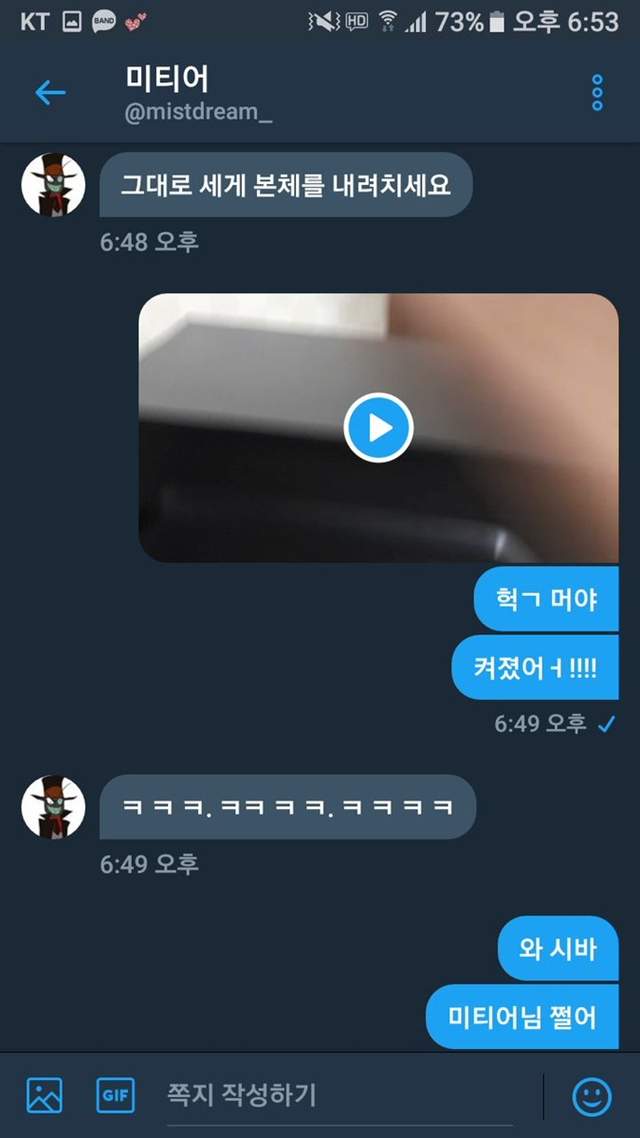Viewport: 640px width, 1138px height.
Task: View 미티어's profile from the header
Action: 198,93
